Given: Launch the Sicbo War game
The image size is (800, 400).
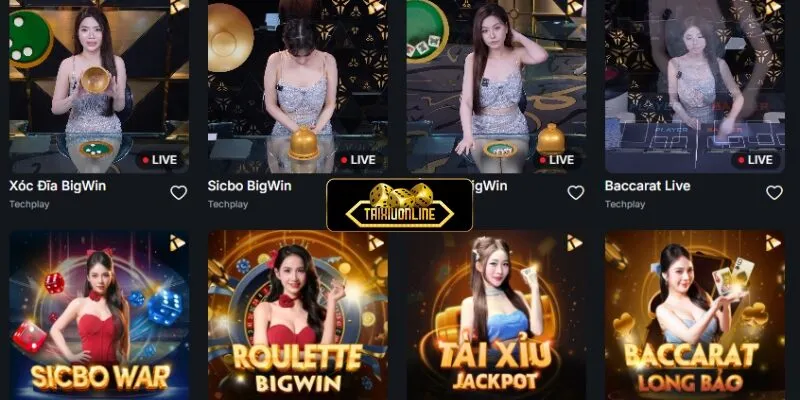Looking at the screenshot, I should point(99,315).
